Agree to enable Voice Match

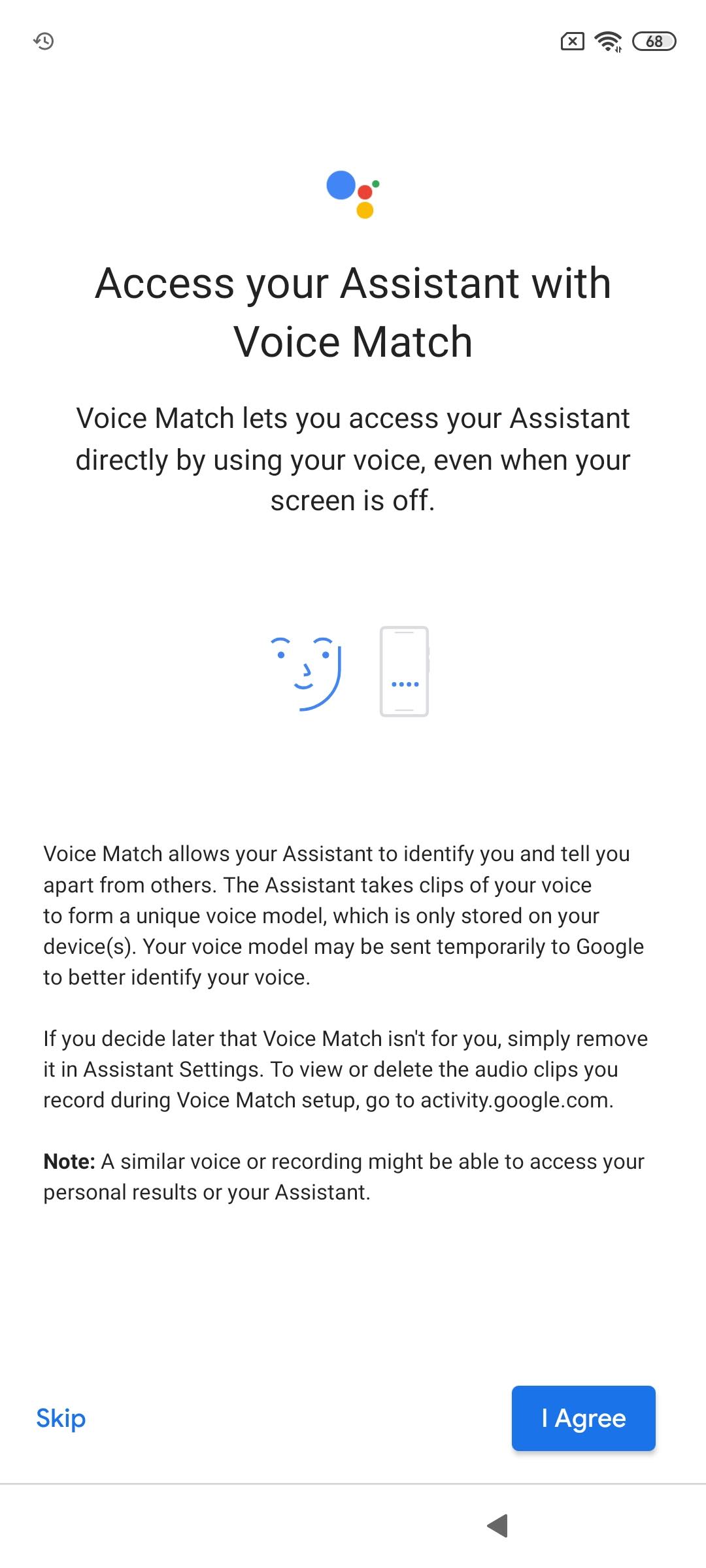[x=583, y=1418]
